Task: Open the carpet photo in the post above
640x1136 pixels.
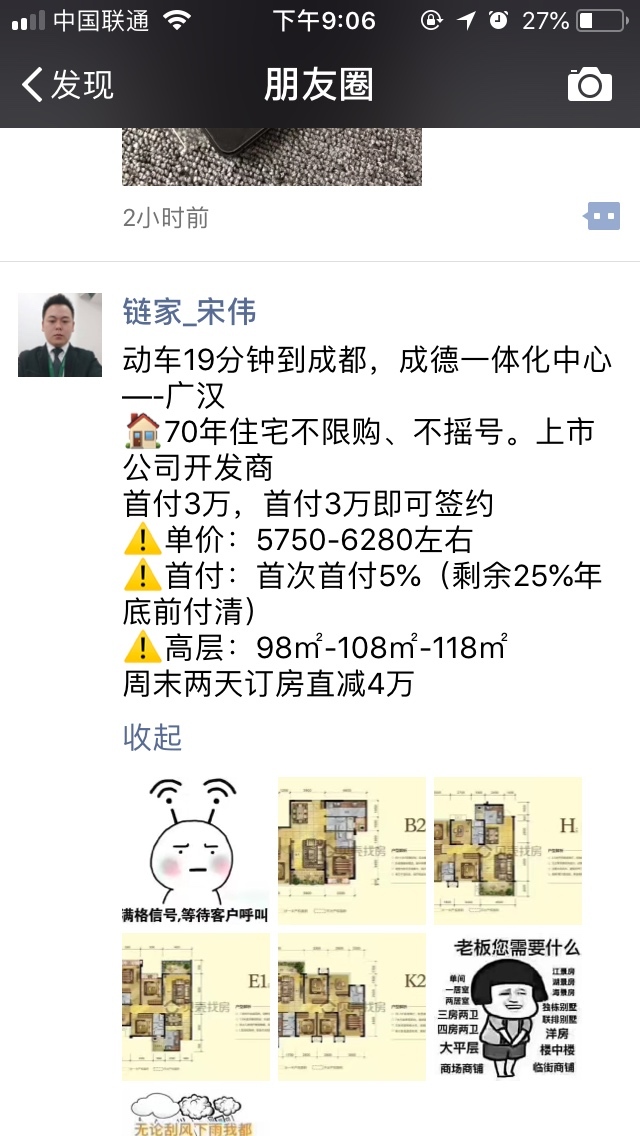Action: (x=272, y=156)
